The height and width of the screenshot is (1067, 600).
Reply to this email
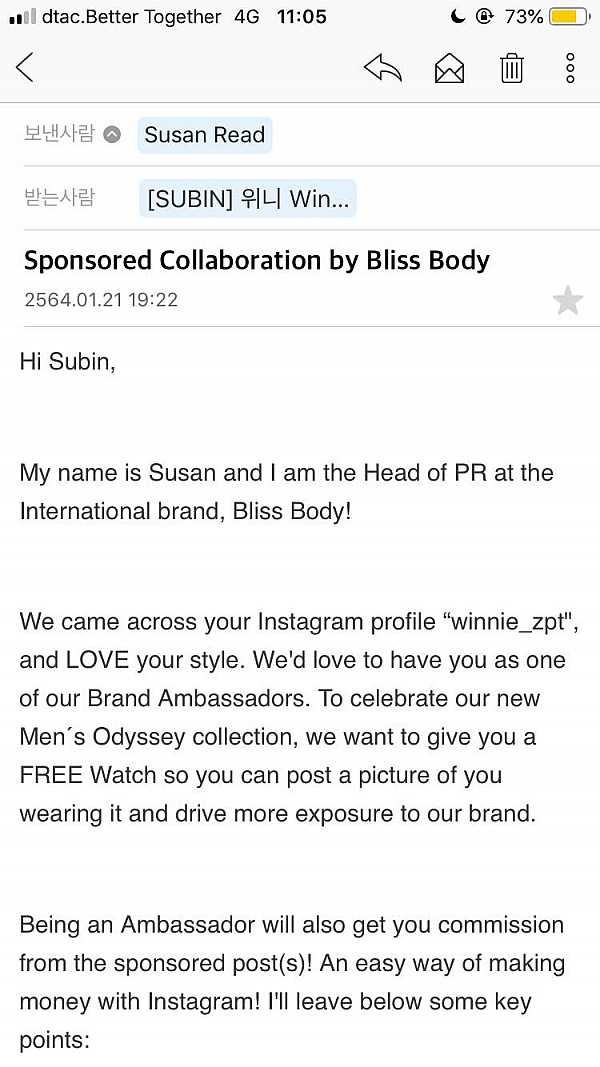click(383, 68)
